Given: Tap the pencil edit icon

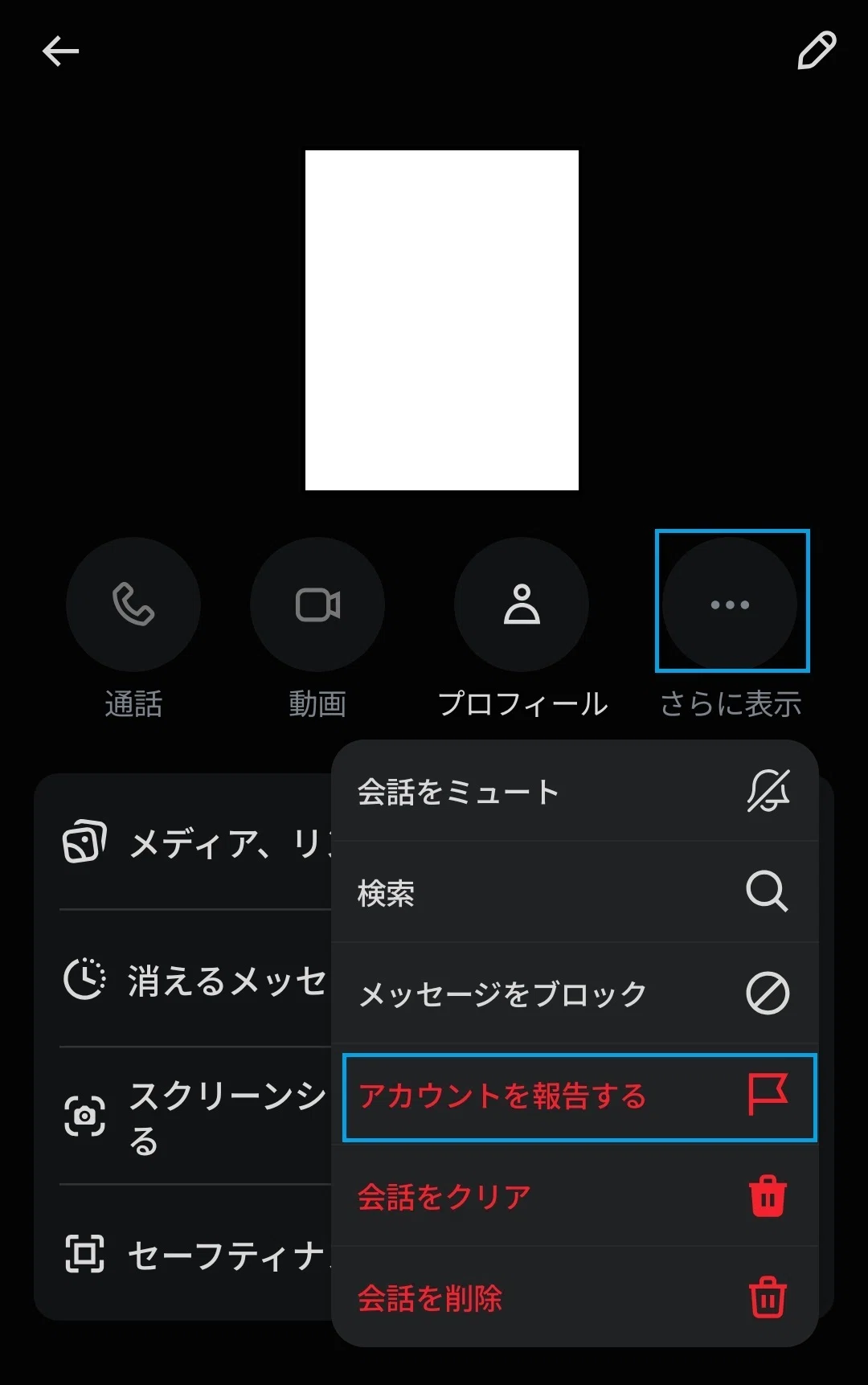Looking at the screenshot, I should click(817, 51).
